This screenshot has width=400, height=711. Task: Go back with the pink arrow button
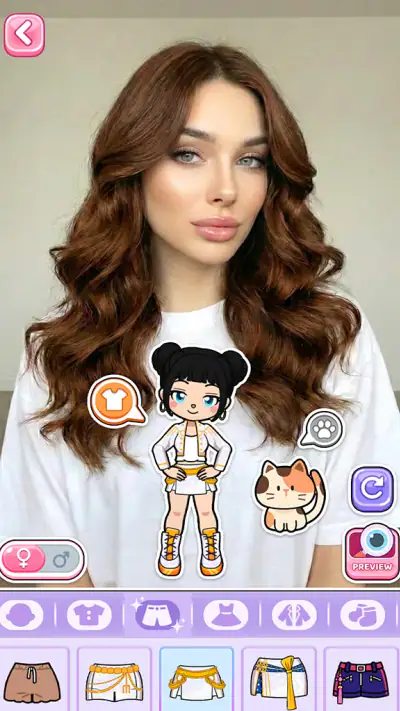[24, 35]
